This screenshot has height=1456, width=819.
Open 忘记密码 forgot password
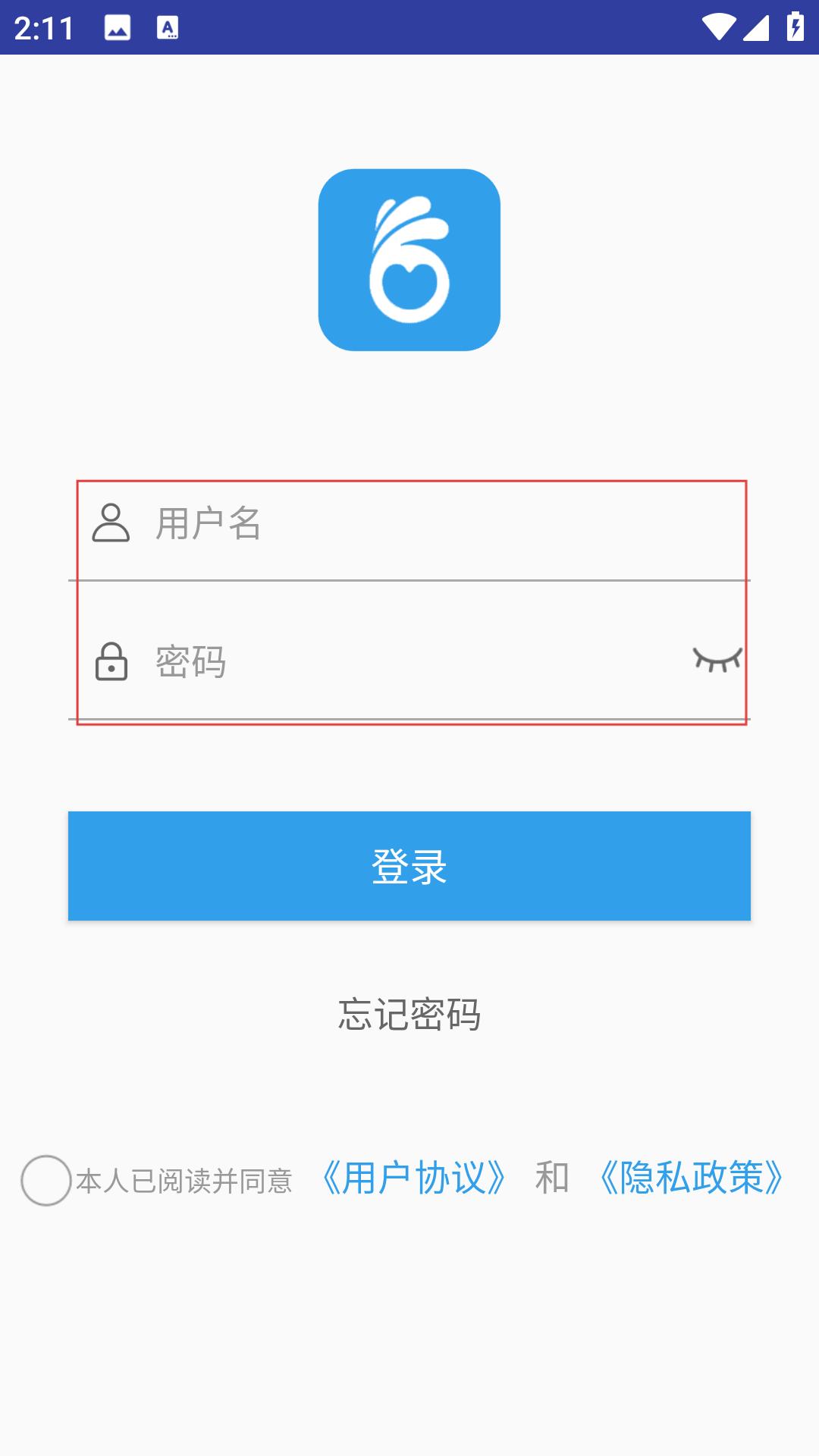point(409,1014)
